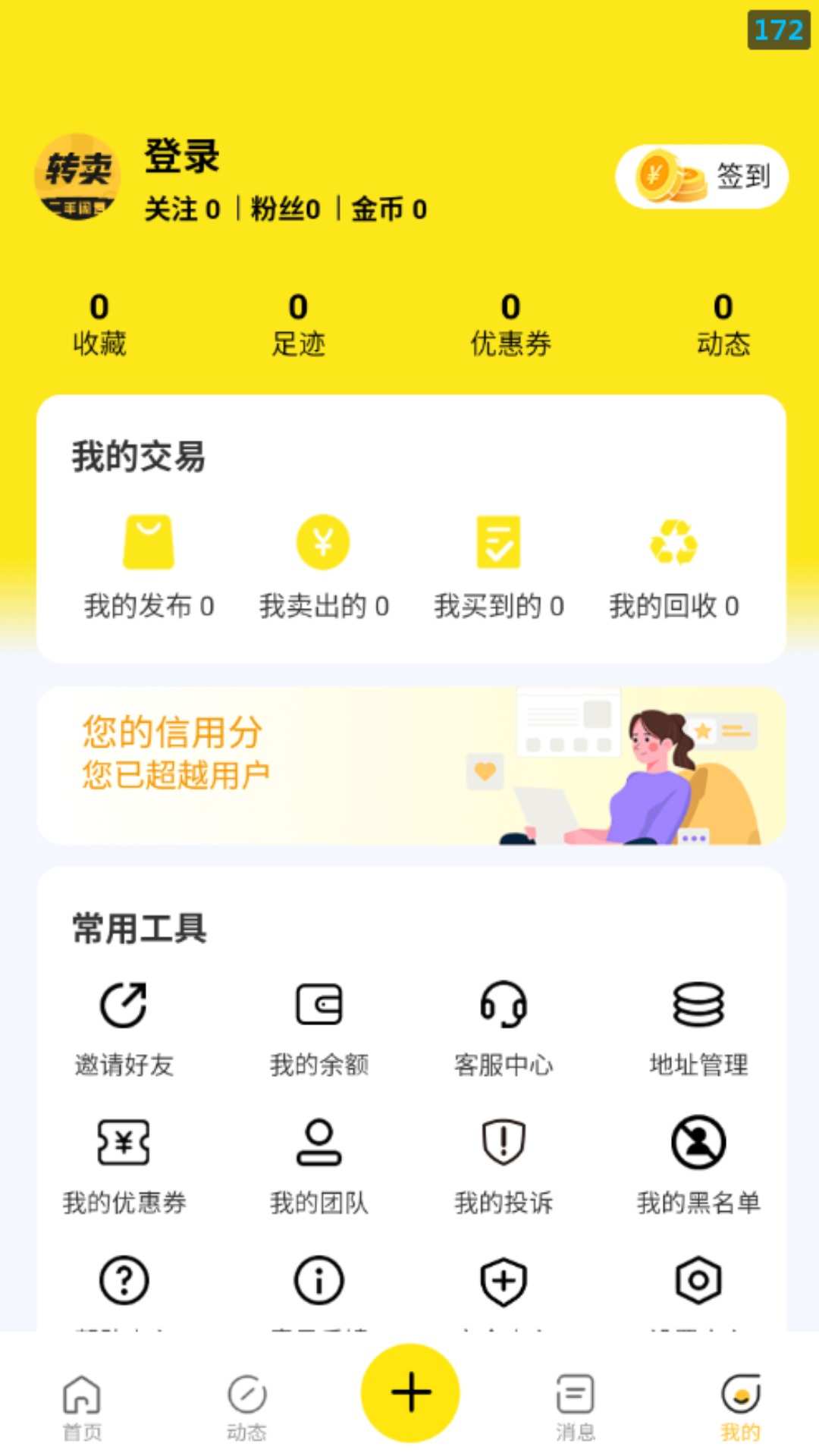Tap the 签到 check-in button

pos(698,176)
